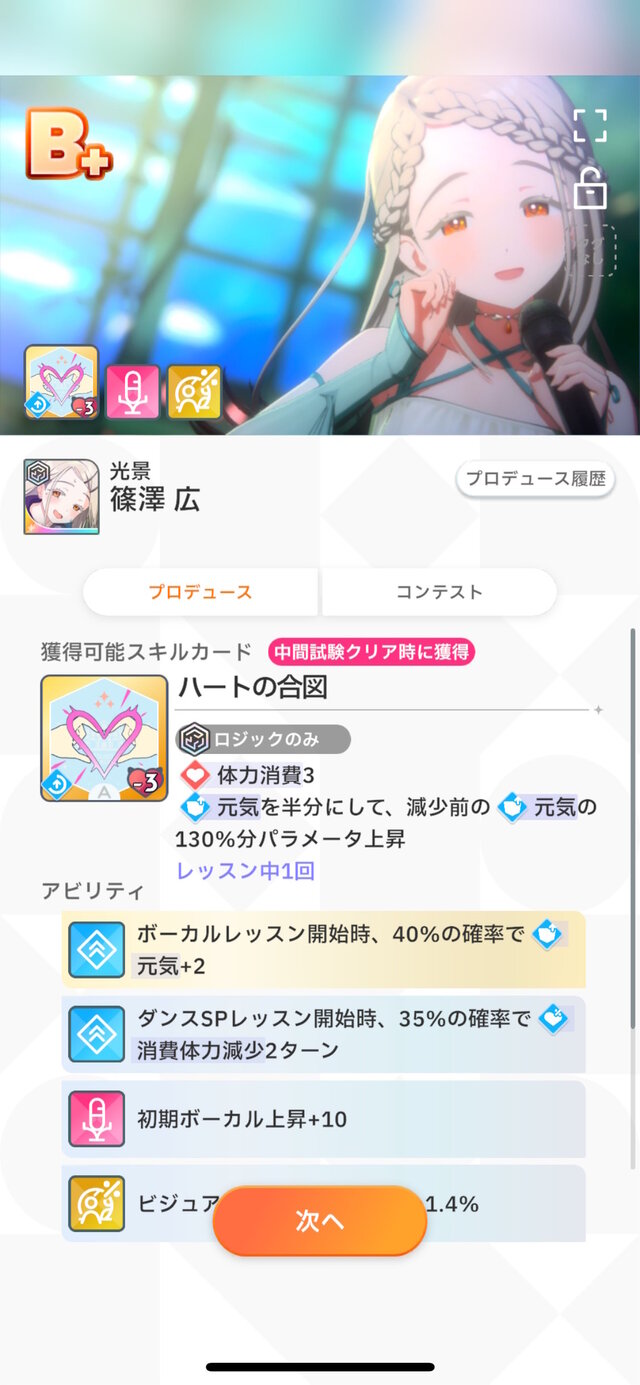Expand the card image to fullscreen

pyautogui.click(x=590, y=126)
